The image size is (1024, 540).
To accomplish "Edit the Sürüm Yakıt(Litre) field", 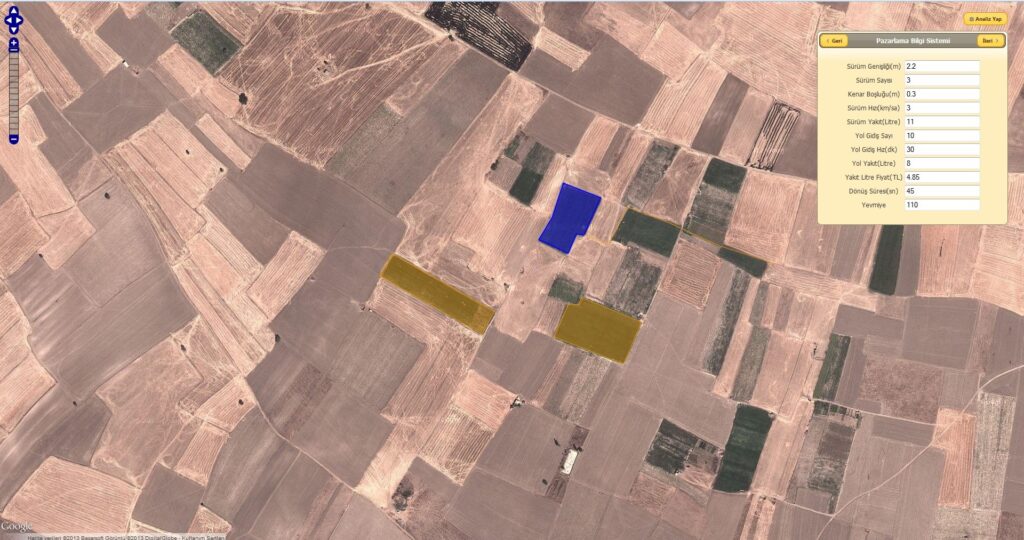I will tap(941, 121).
